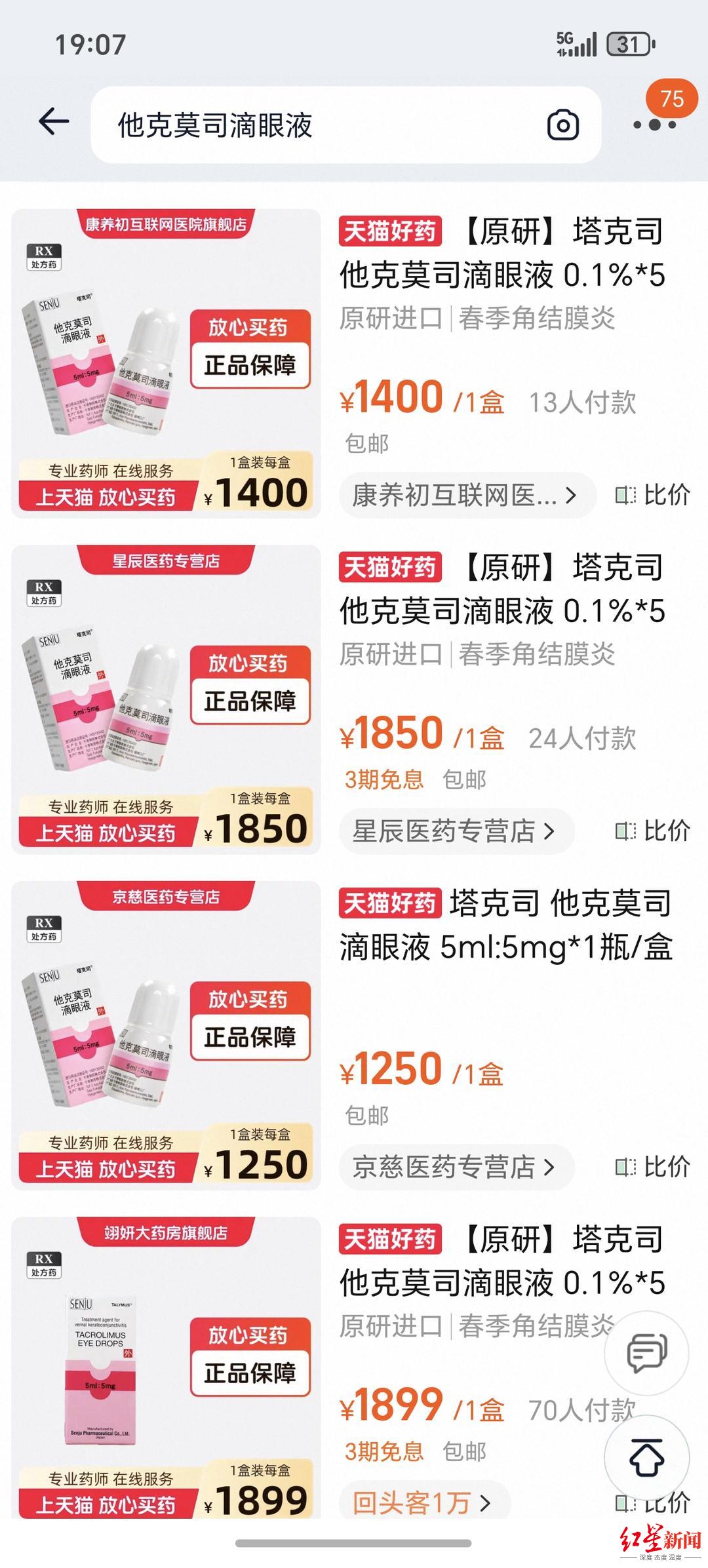This screenshot has height=1568, width=708.
Task: Compare prices for the ¥1400 listing
Action: point(653,496)
